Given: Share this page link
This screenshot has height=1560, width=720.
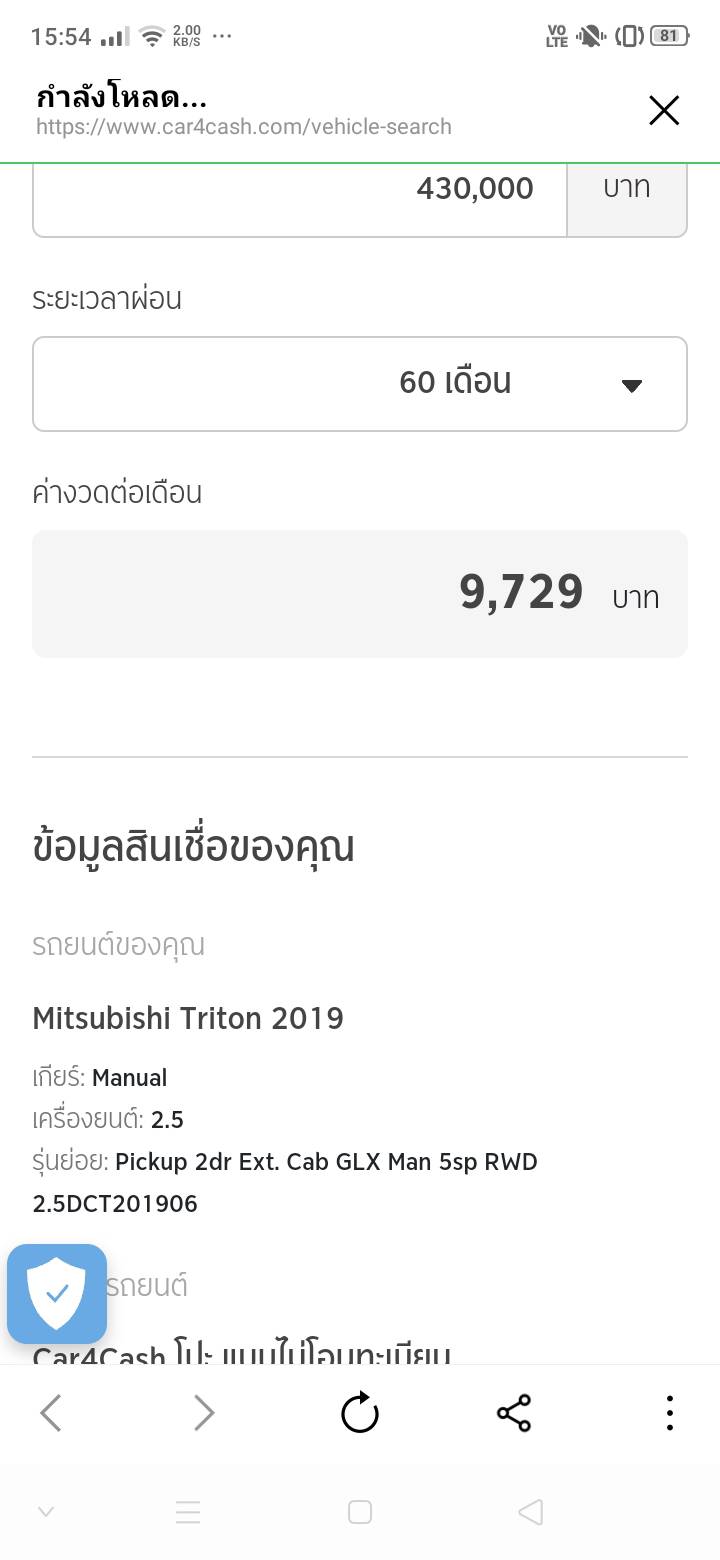Looking at the screenshot, I should click(x=514, y=1413).
